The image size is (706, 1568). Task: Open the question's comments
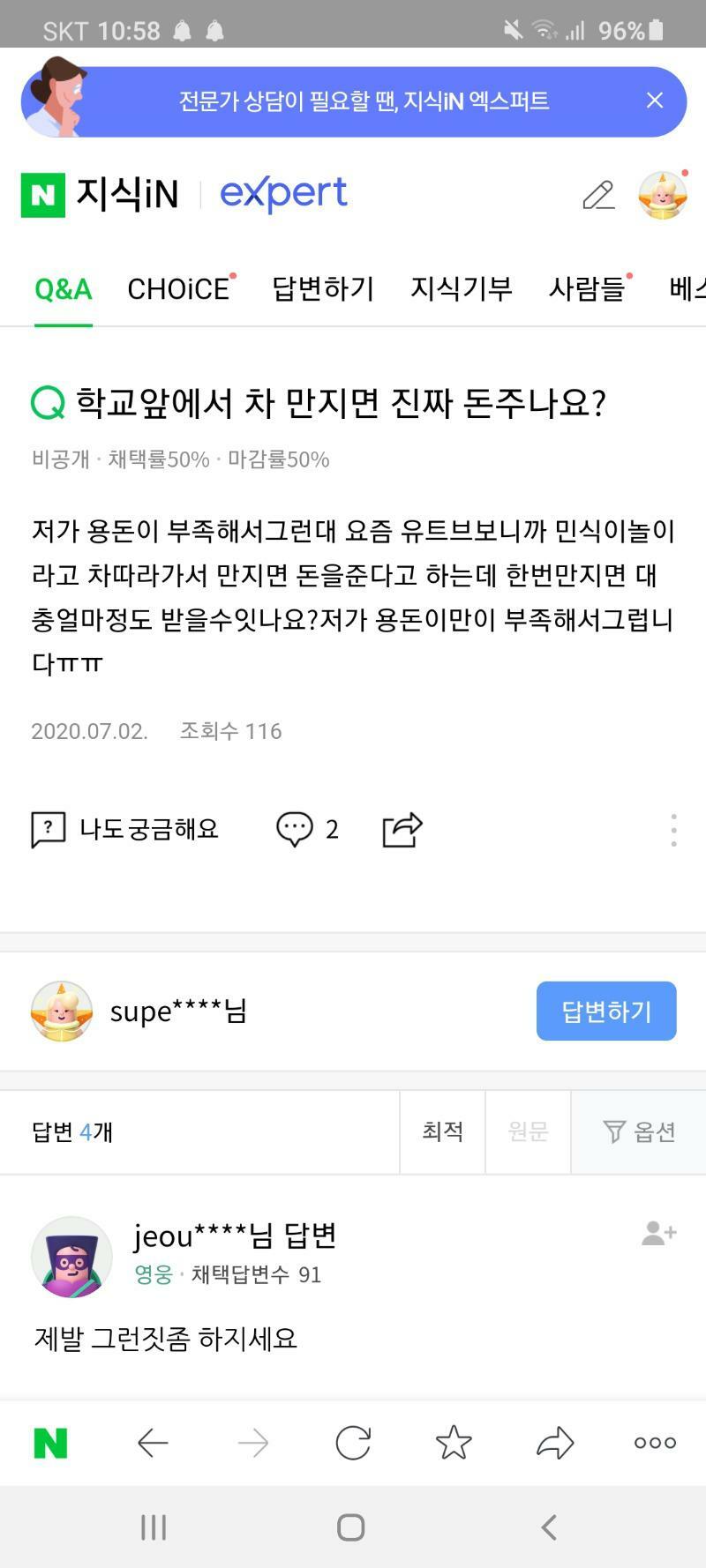point(306,829)
